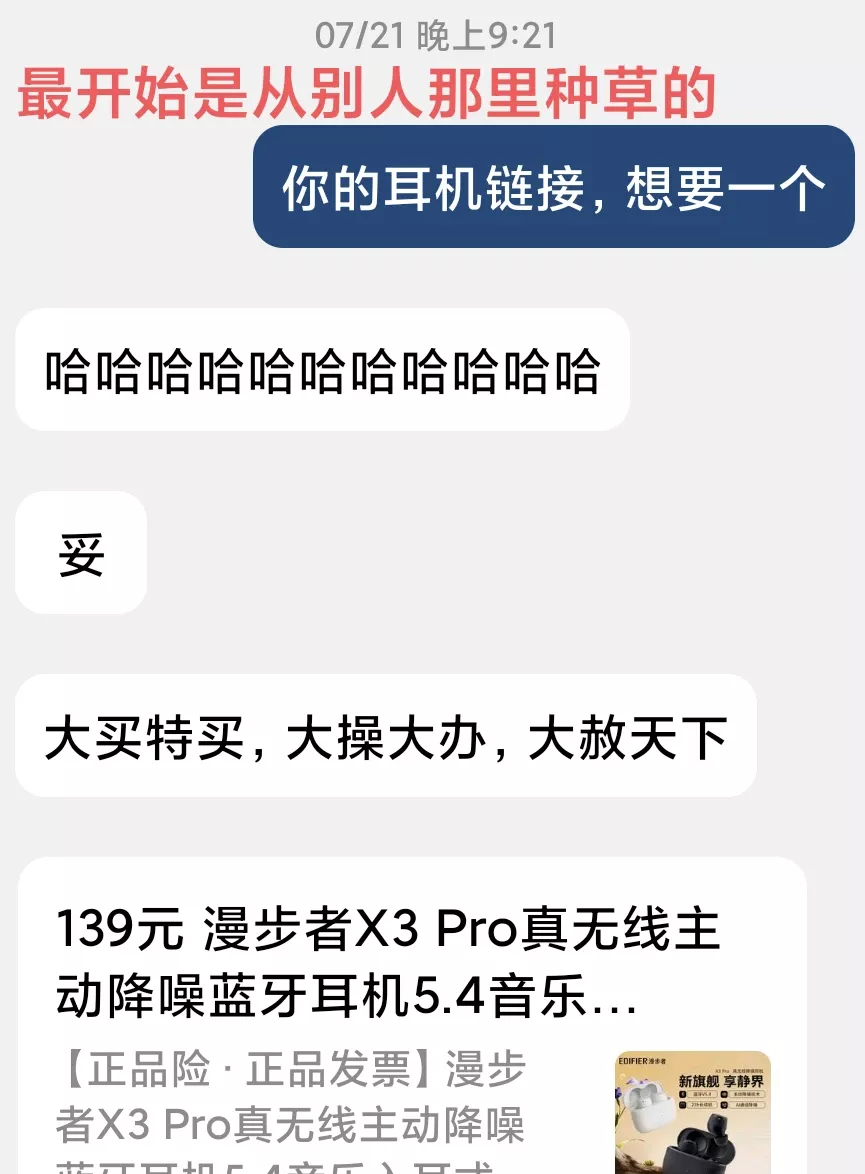Screen dimensions: 865x1174
Task: Click the short 妥 reply message
Action: click(80, 552)
